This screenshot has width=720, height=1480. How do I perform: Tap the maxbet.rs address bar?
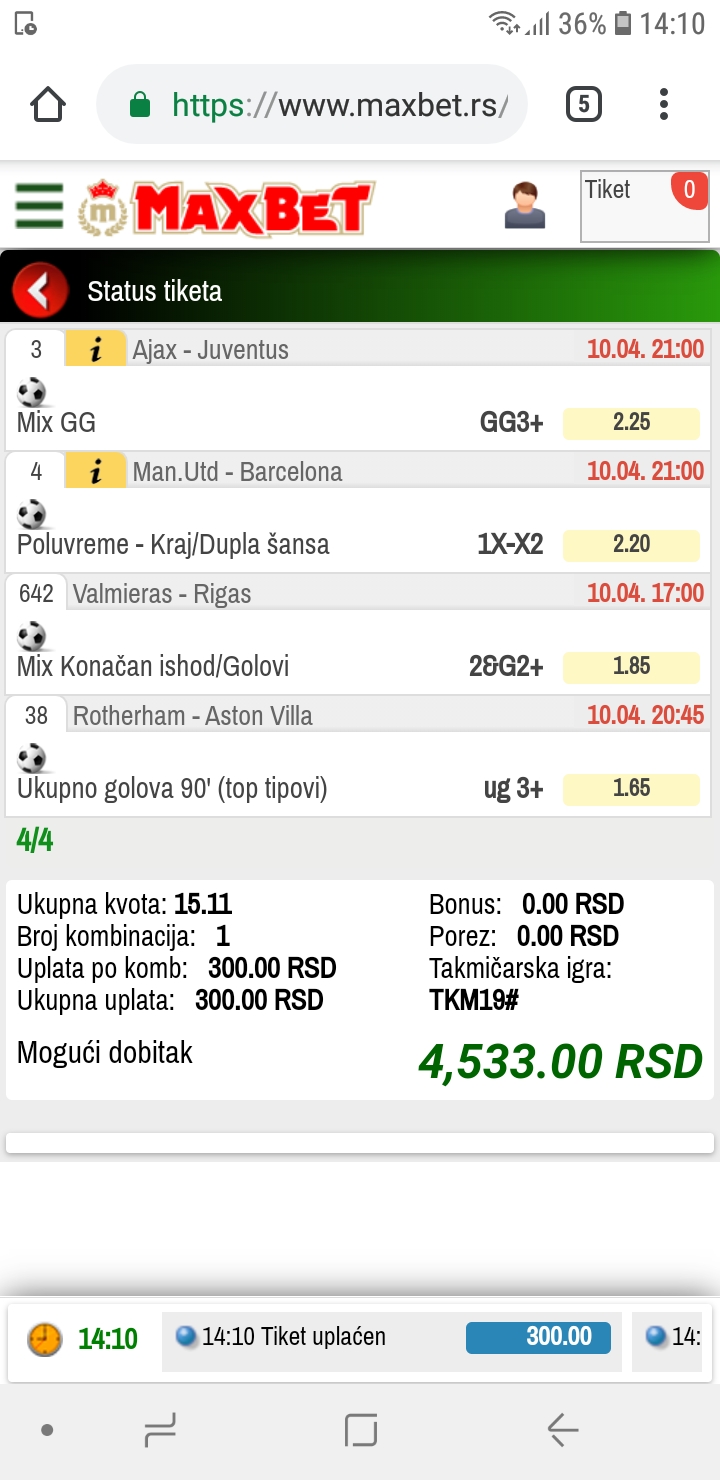(x=311, y=104)
